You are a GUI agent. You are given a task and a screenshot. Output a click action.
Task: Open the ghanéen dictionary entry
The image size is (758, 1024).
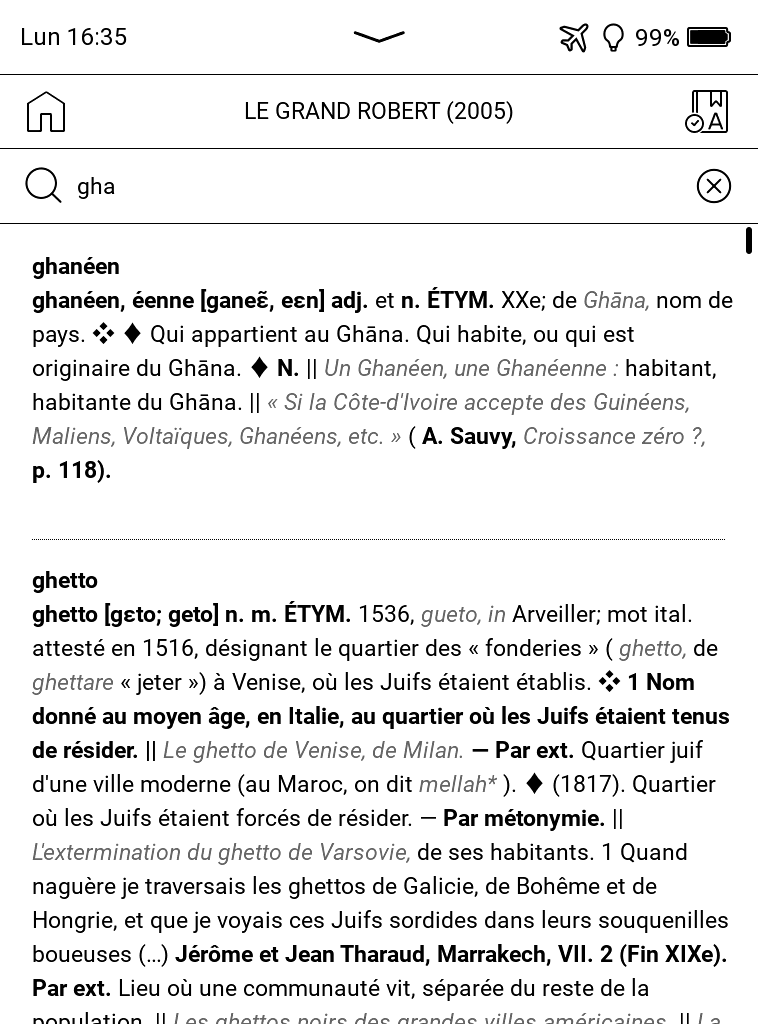point(76,266)
